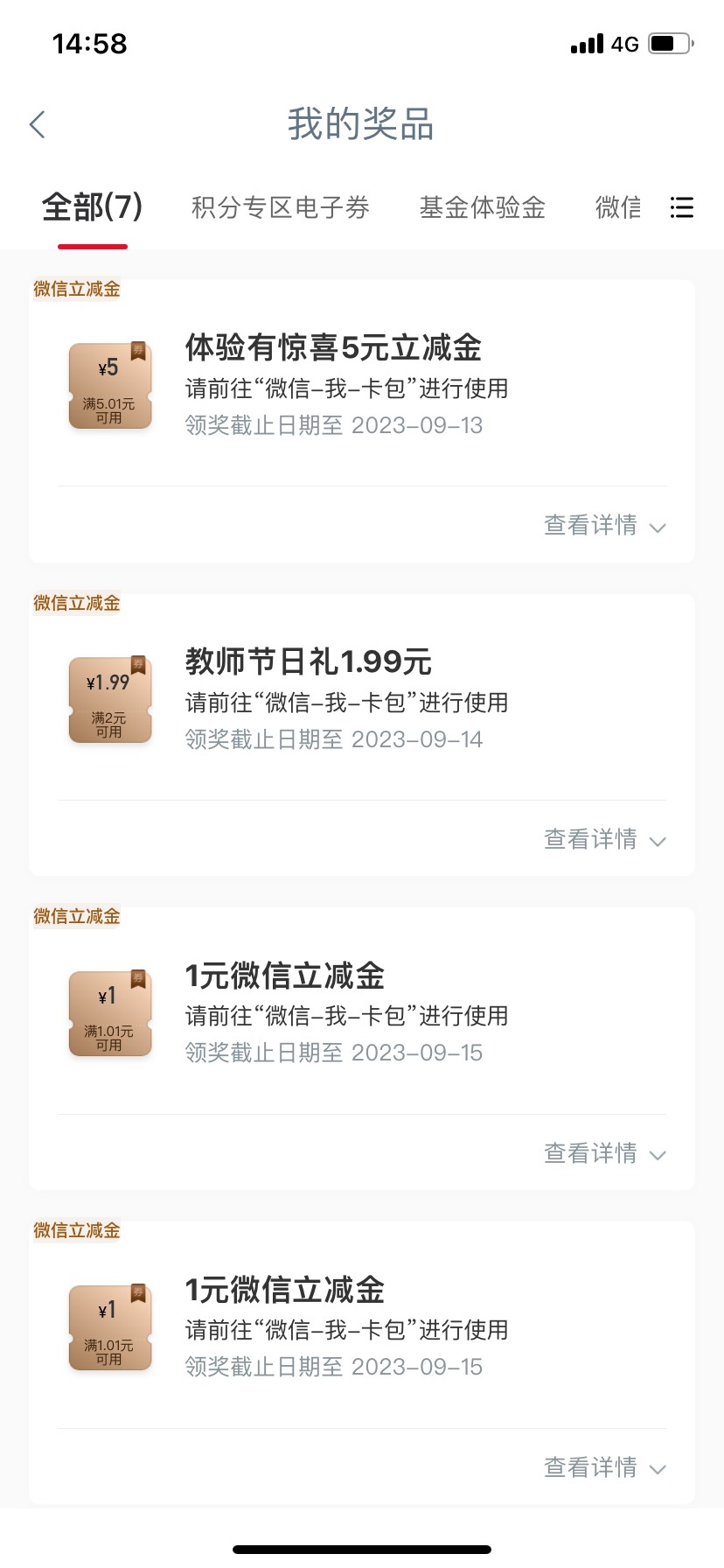Switch to the 基金体验金 tab

pos(483,207)
